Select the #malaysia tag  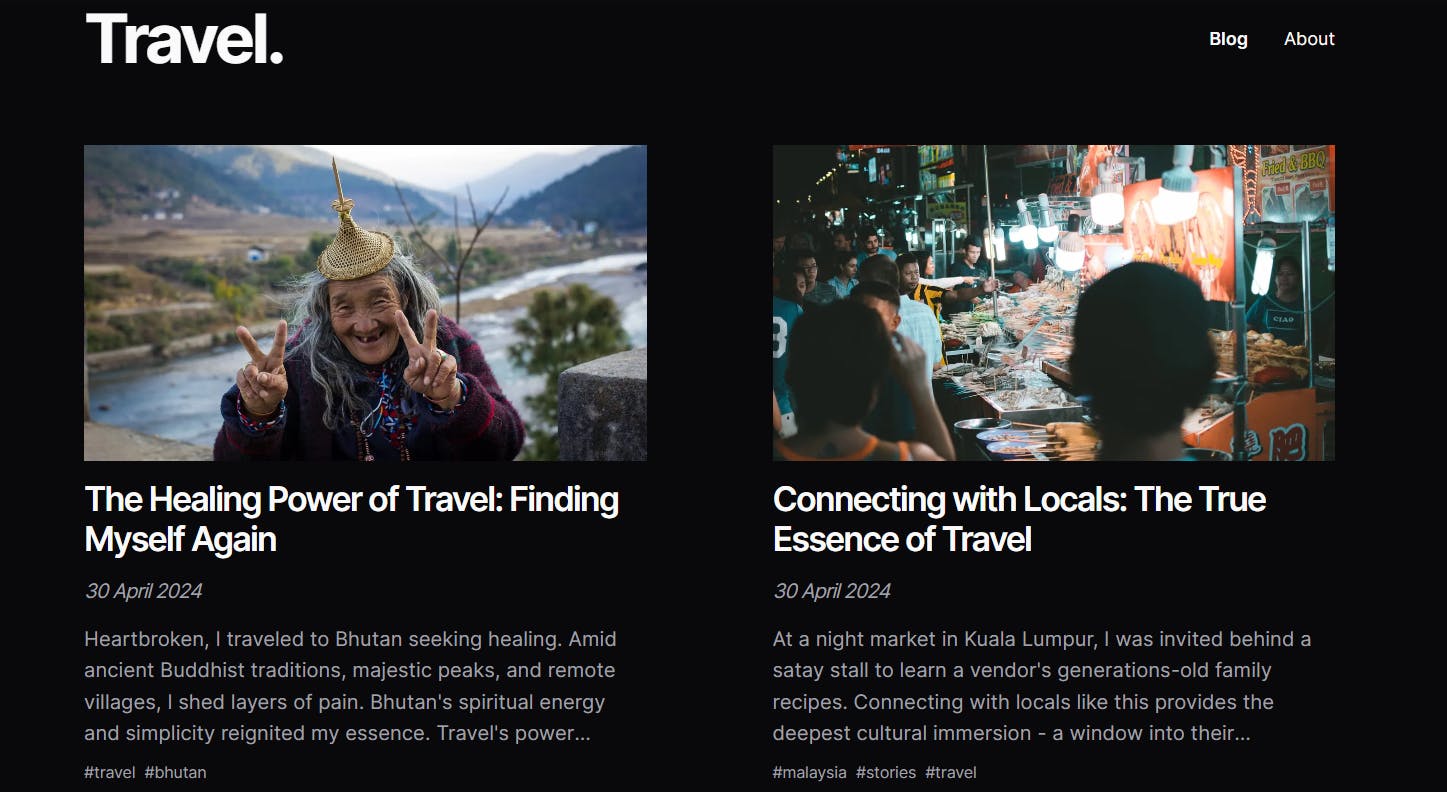pyautogui.click(x=809, y=772)
